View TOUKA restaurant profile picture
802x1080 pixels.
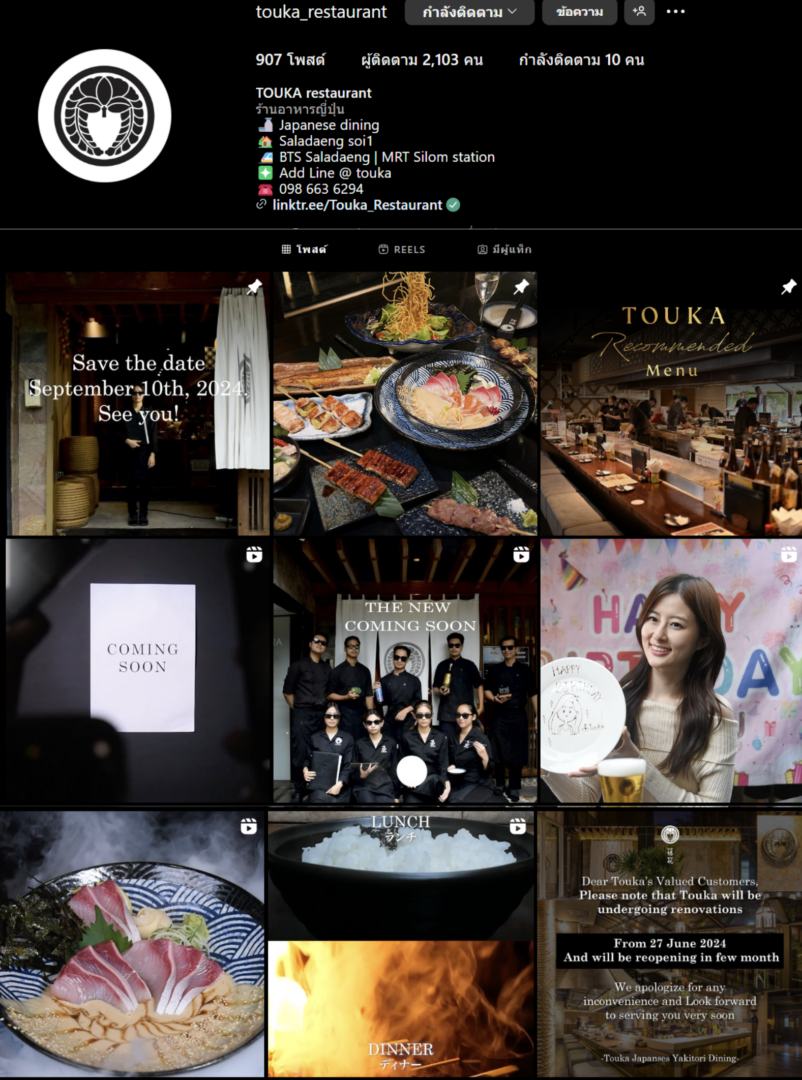coord(105,115)
